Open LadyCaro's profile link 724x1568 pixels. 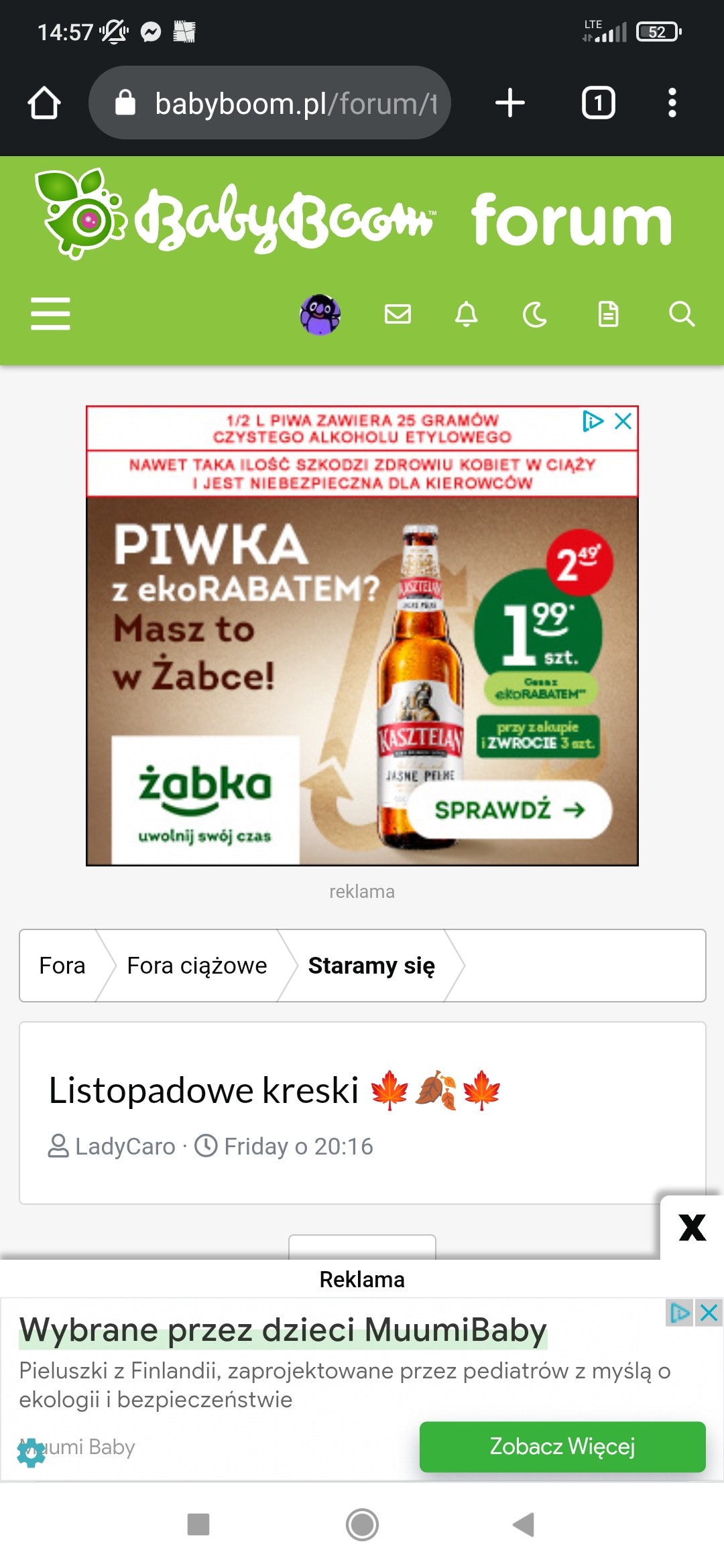coord(125,1147)
